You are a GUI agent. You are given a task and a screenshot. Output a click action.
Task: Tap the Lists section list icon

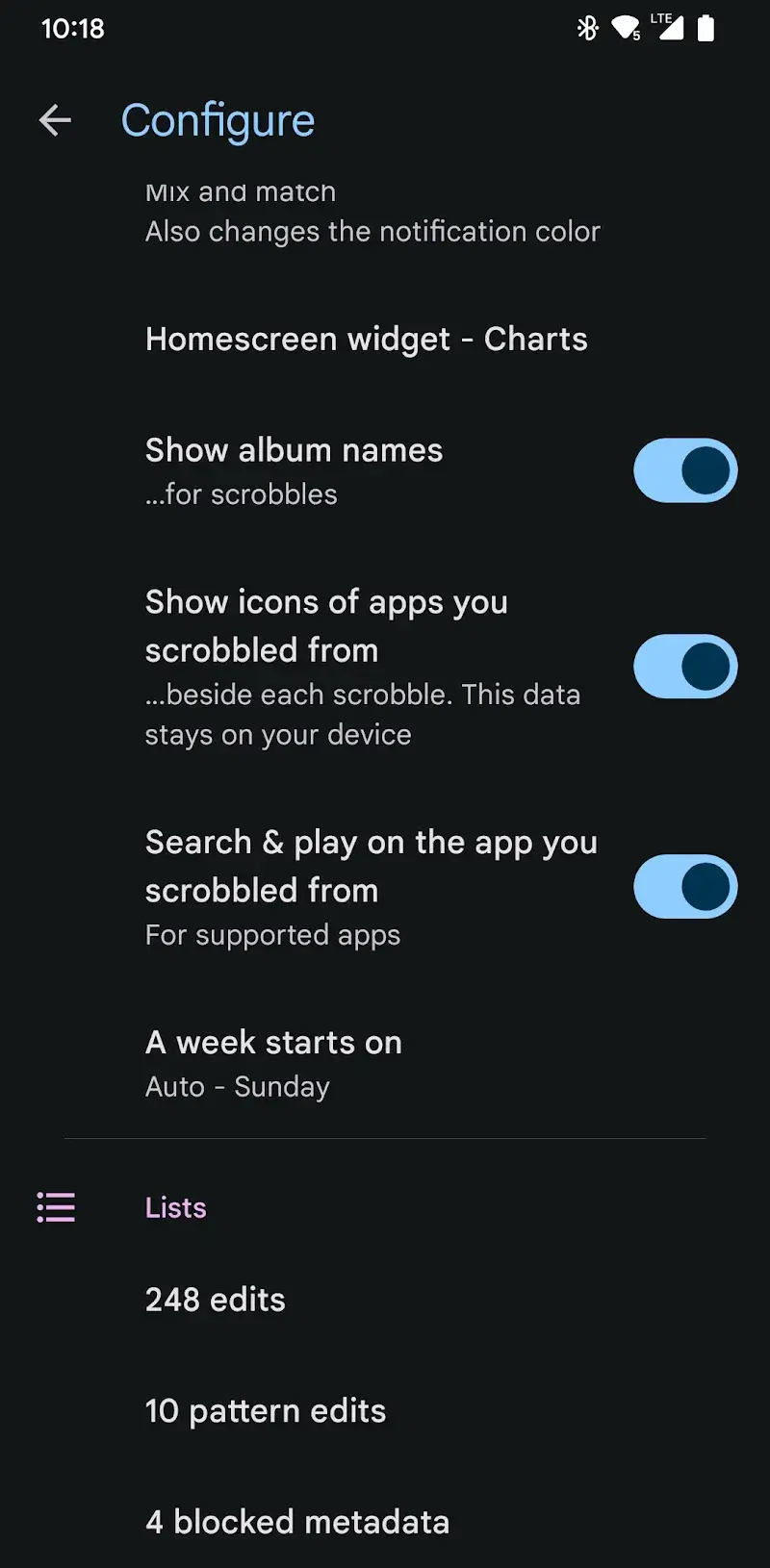point(55,1207)
